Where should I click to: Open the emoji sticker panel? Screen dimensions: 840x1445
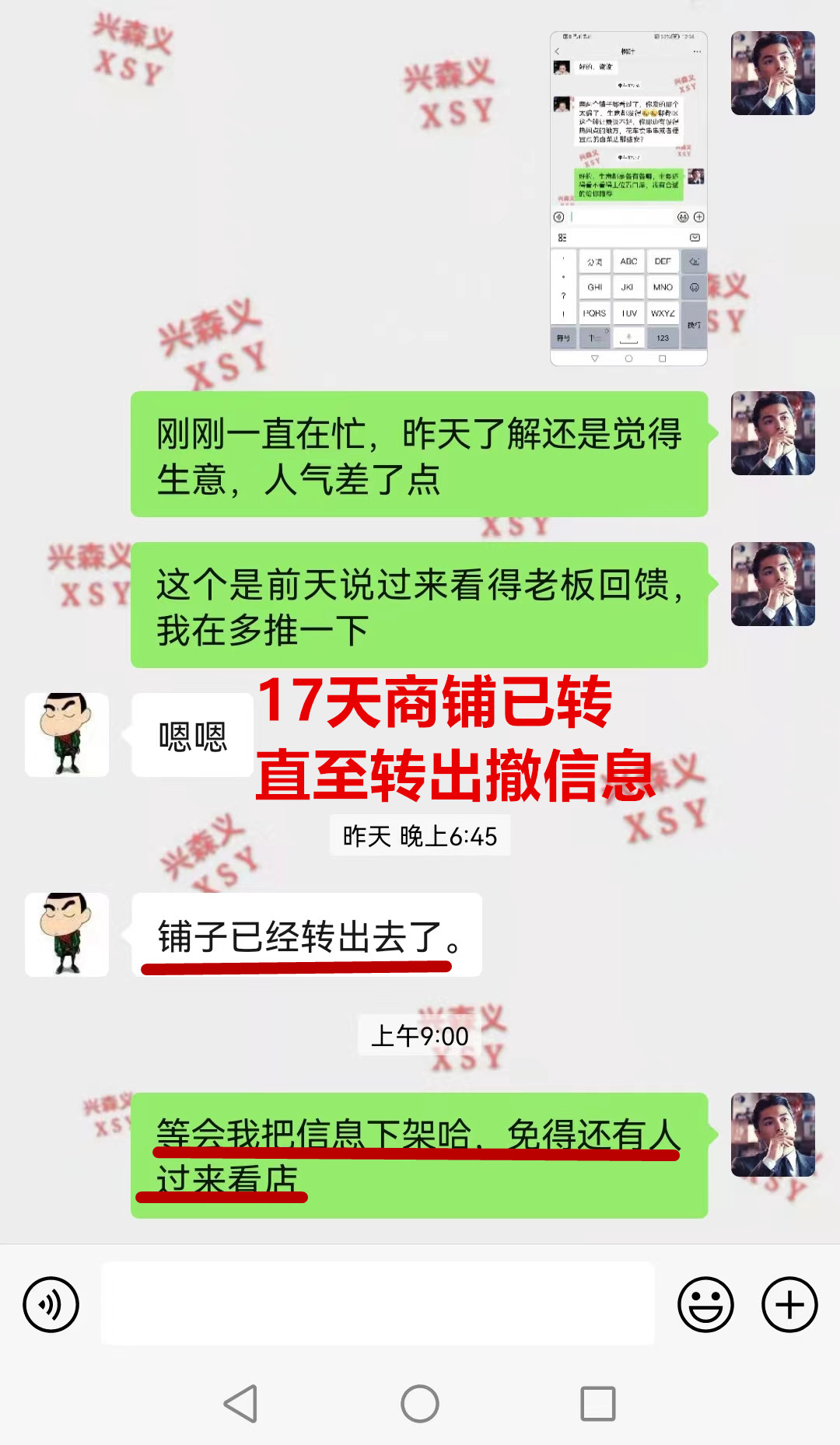pyautogui.click(x=705, y=1304)
